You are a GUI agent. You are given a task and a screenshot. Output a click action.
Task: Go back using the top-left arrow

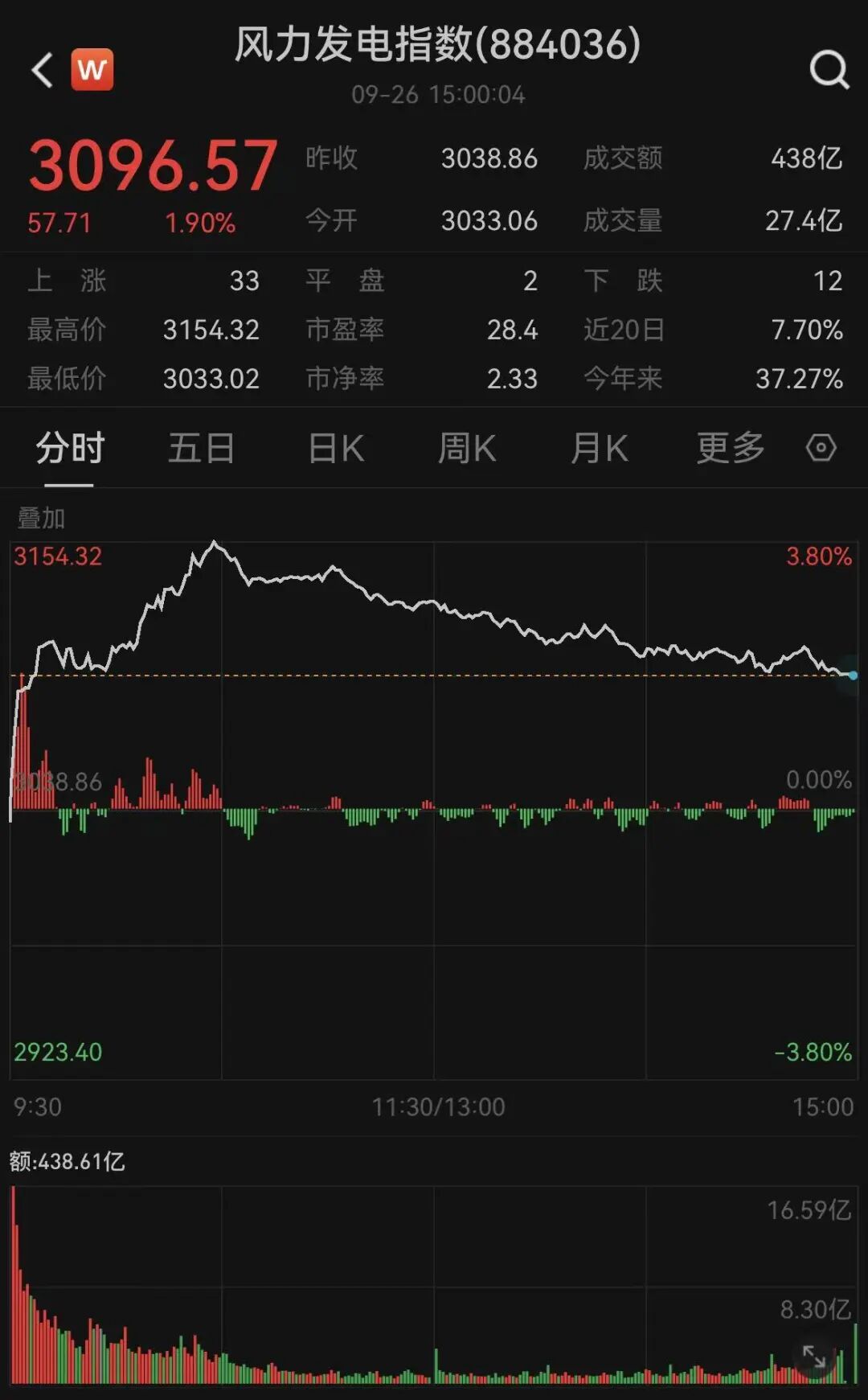coord(42,70)
